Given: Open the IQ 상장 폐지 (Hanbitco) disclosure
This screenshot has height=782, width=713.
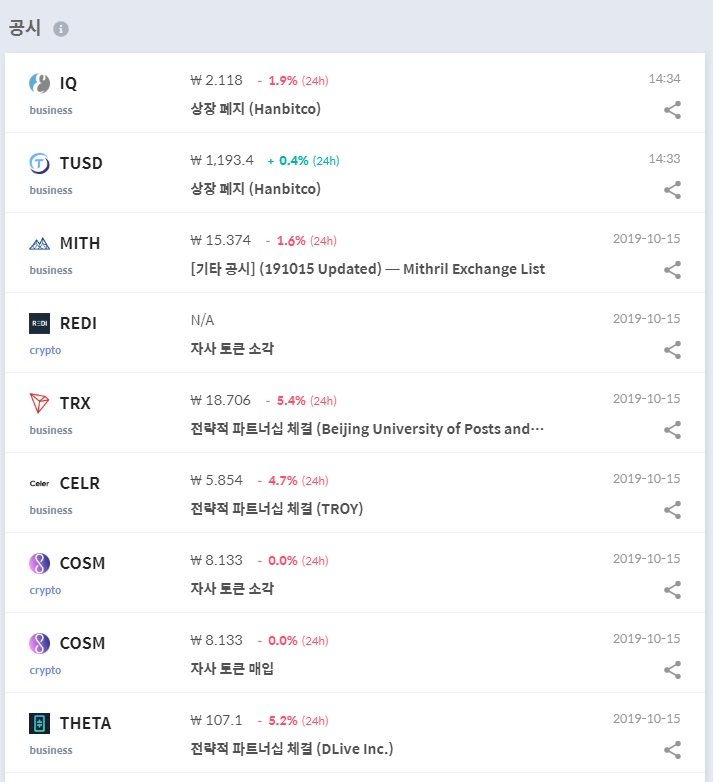Looking at the screenshot, I should click(255, 108).
